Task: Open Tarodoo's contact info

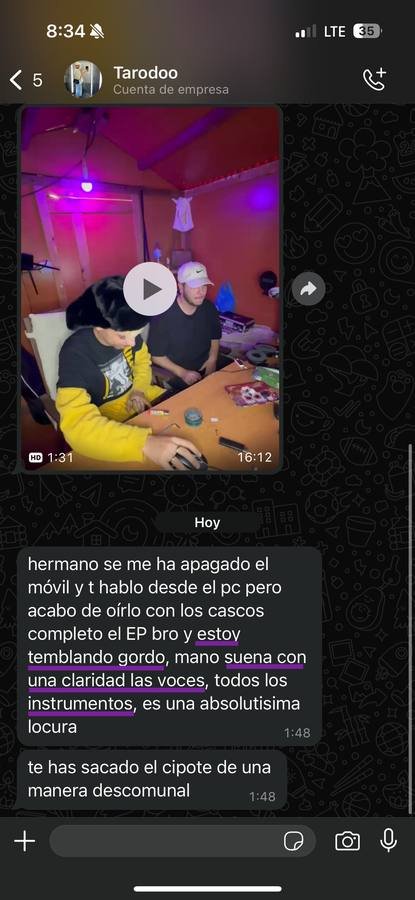Action: click(x=146, y=80)
